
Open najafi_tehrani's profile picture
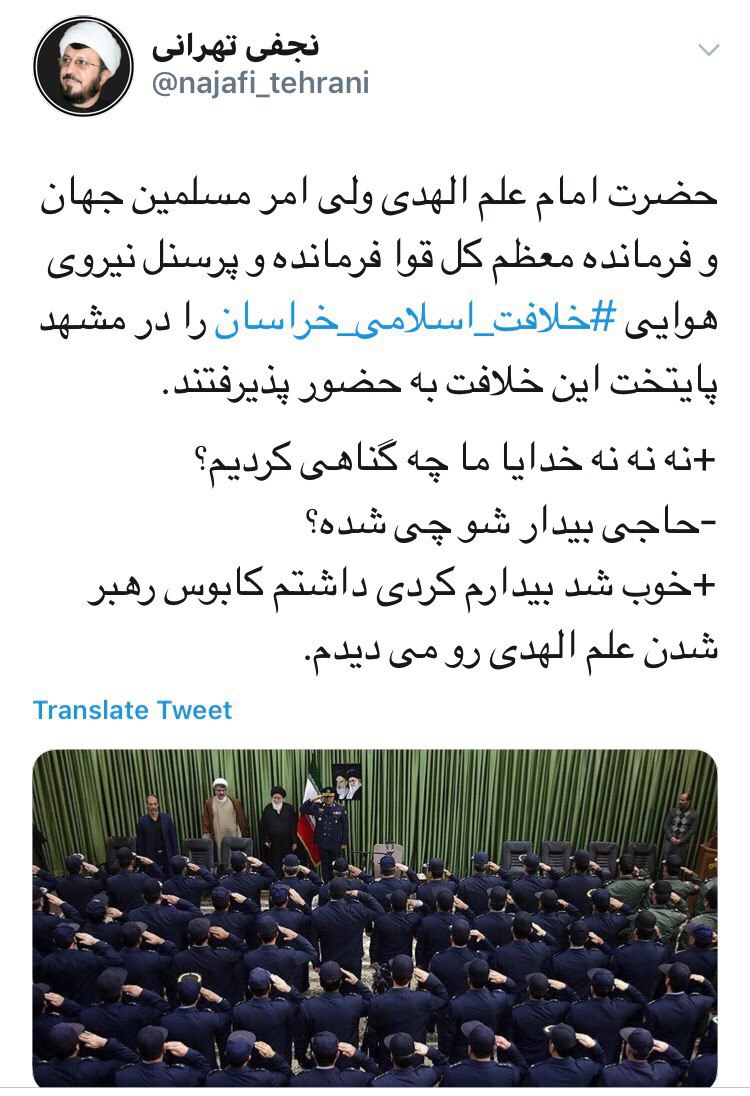[83, 67]
